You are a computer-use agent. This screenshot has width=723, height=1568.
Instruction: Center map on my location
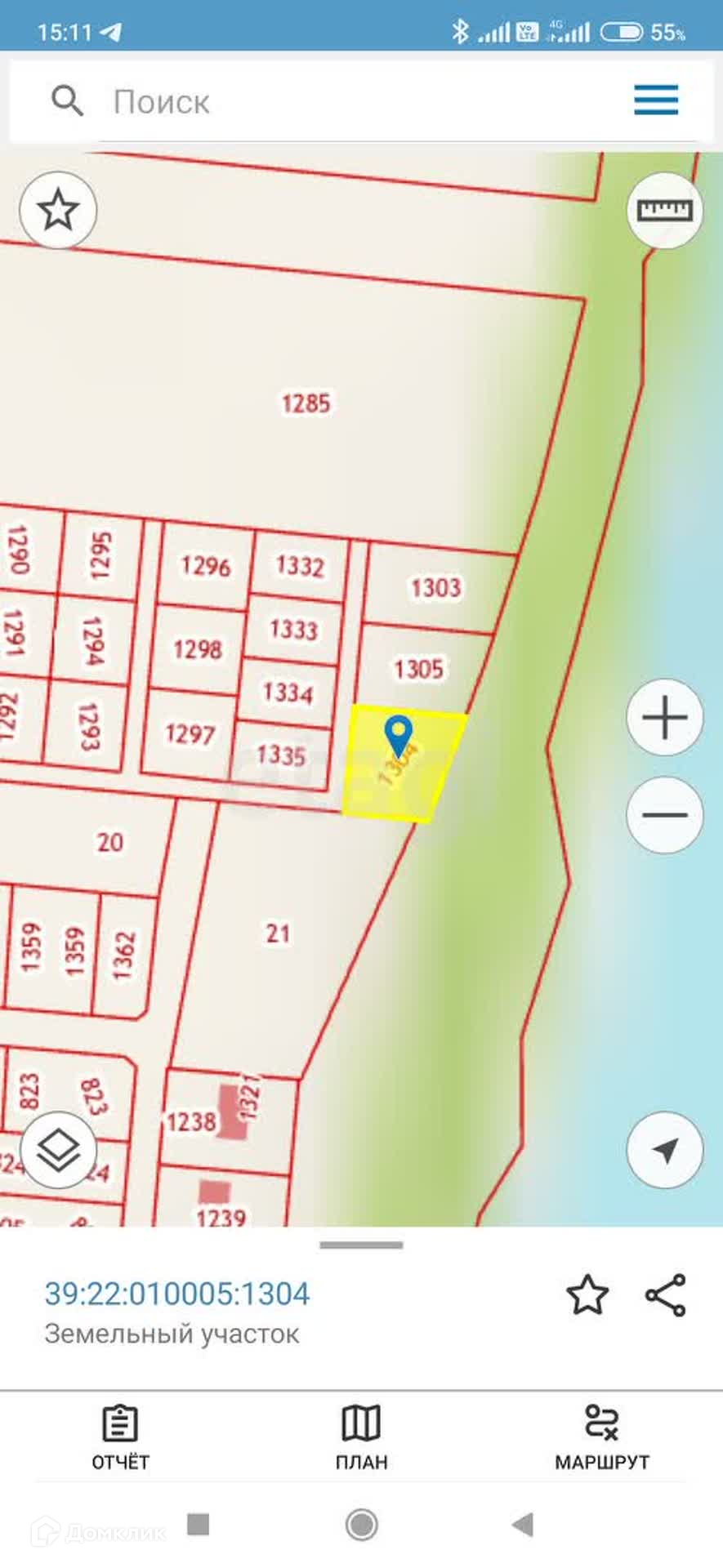[665, 1150]
